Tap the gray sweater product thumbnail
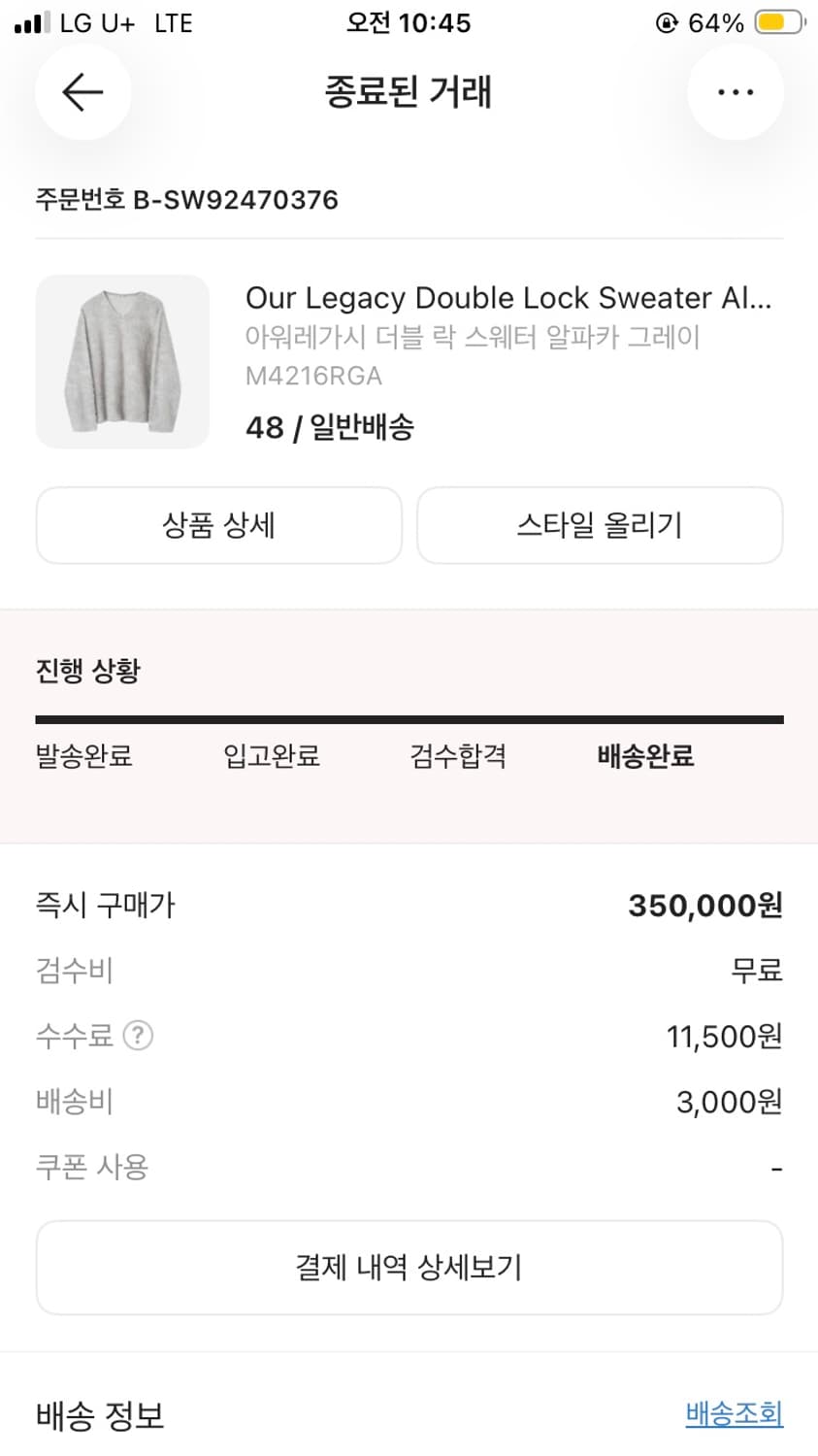 [x=122, y=361]
